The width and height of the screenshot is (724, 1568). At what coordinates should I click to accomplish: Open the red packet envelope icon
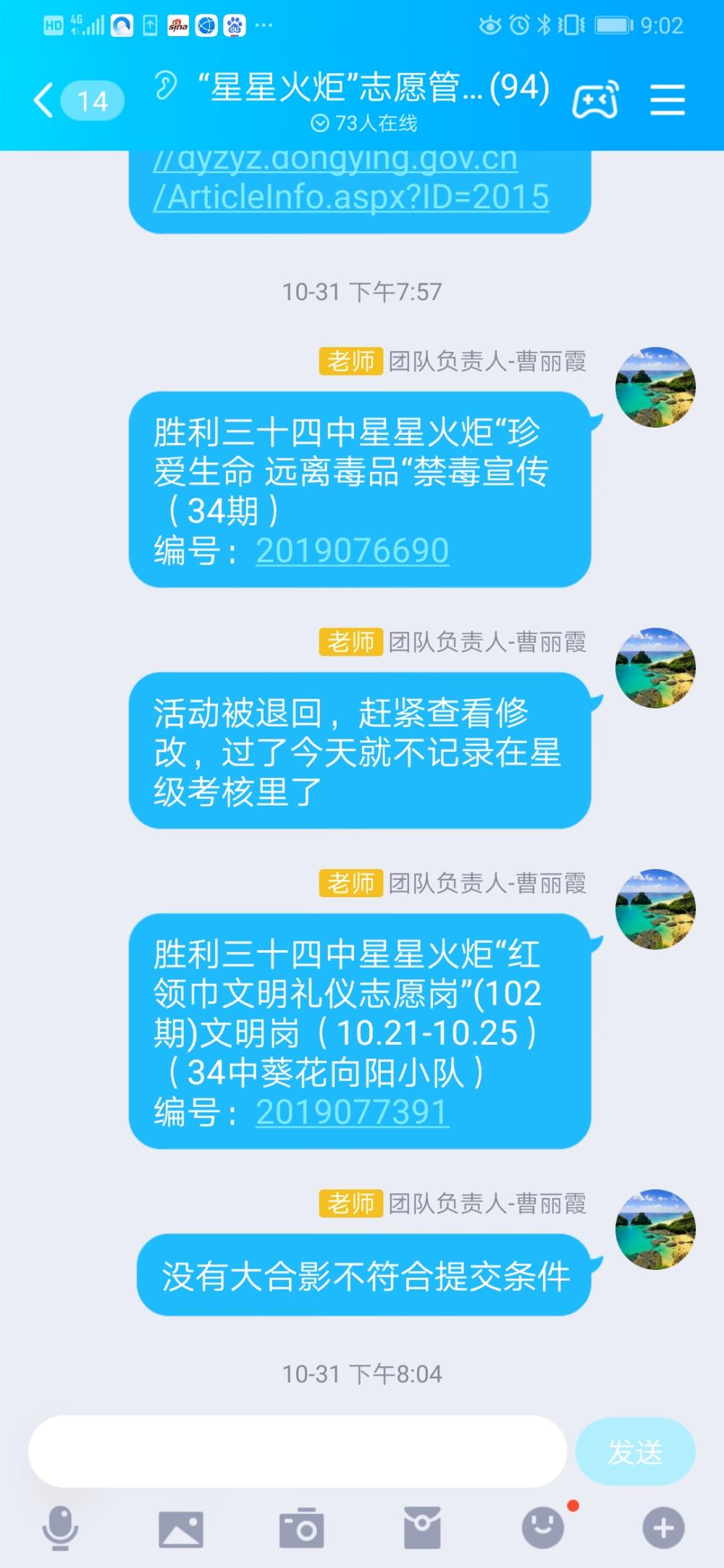pyautogui.click(x=422, y=1528)
